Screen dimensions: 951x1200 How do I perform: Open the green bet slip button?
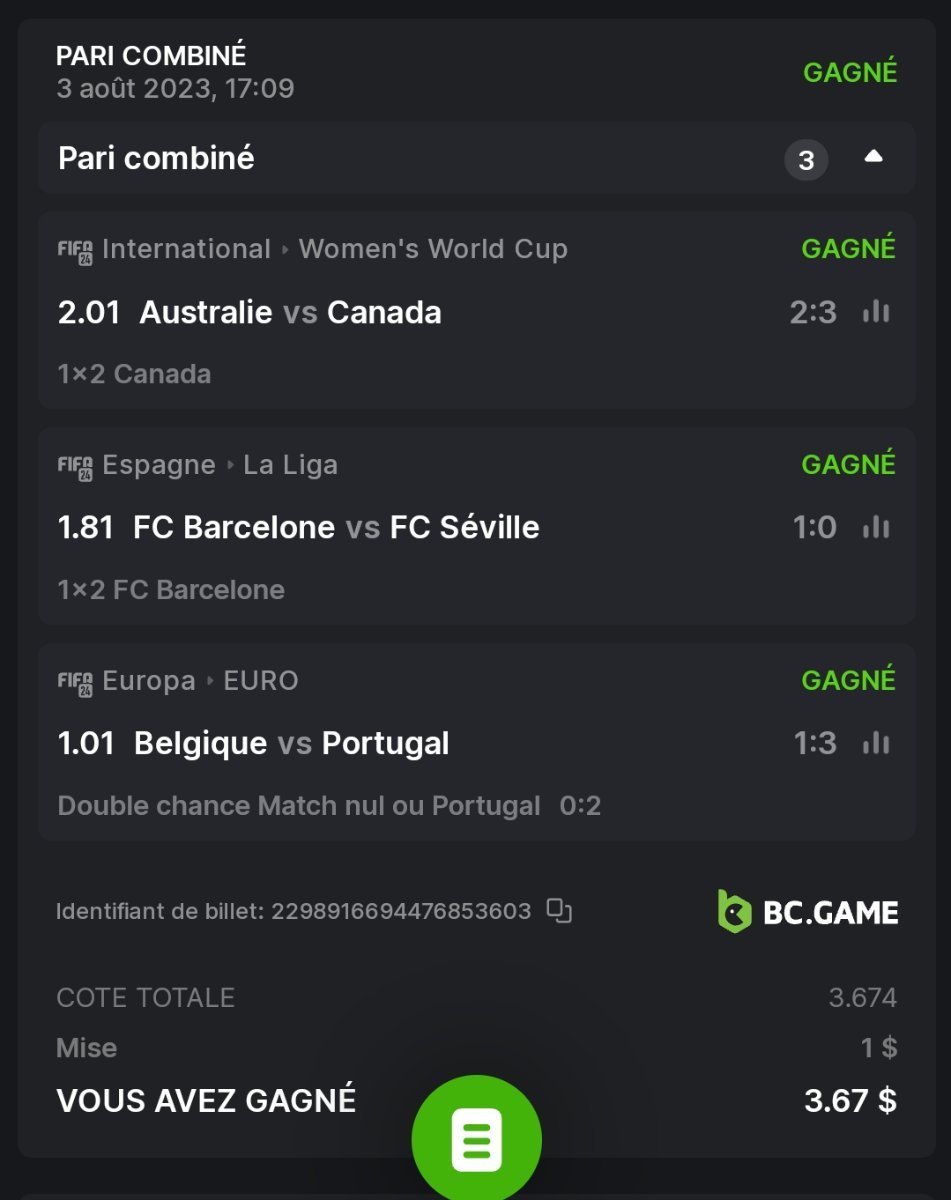click(476, 1139)
